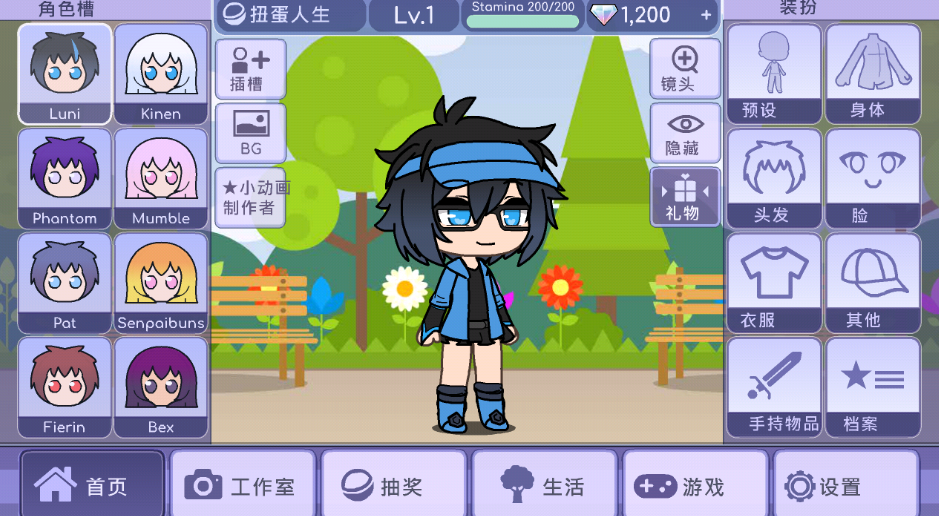Screen dimensions: 939x516
Task: Toggle 隐藏 to hide the interface
Action: pyautogui.click(x=685, y=133)
